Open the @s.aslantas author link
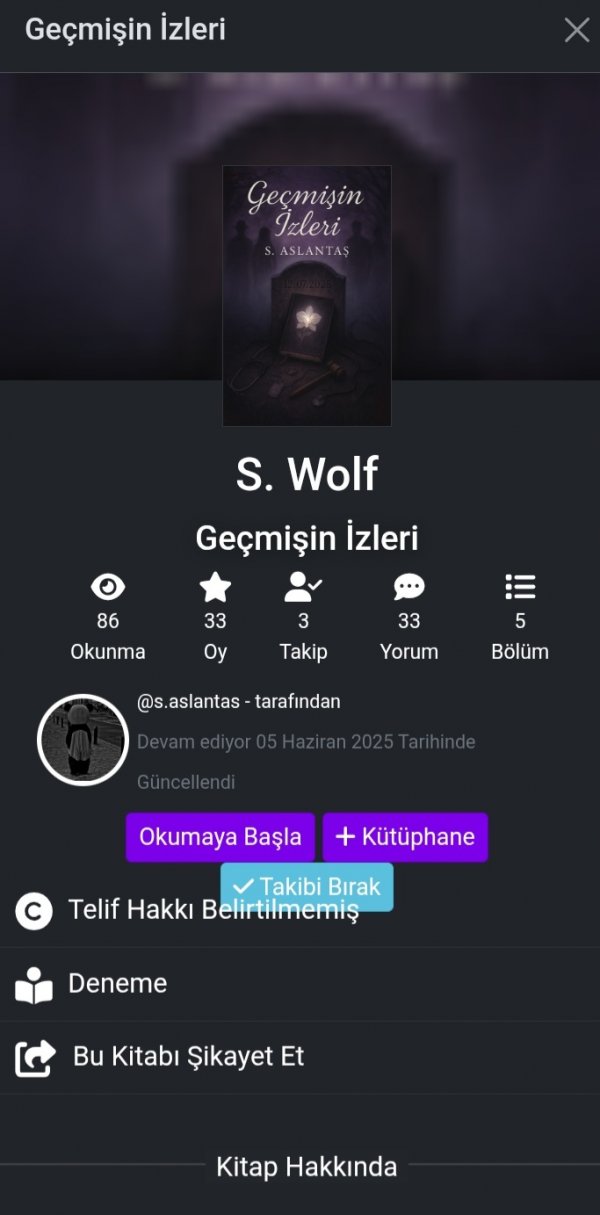This screenshot has height=1215, width=600. point(193,702)
